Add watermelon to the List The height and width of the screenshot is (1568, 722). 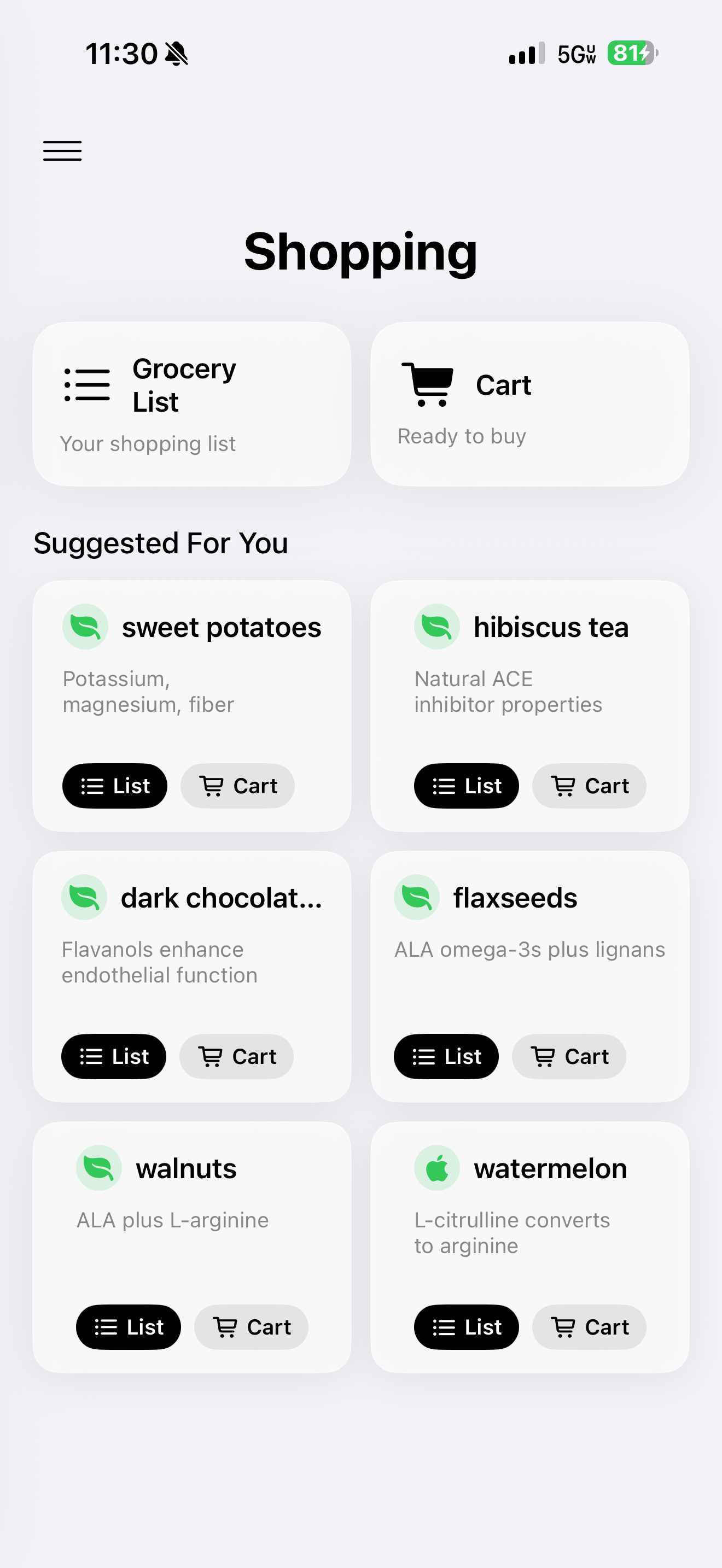[465, 1327]
